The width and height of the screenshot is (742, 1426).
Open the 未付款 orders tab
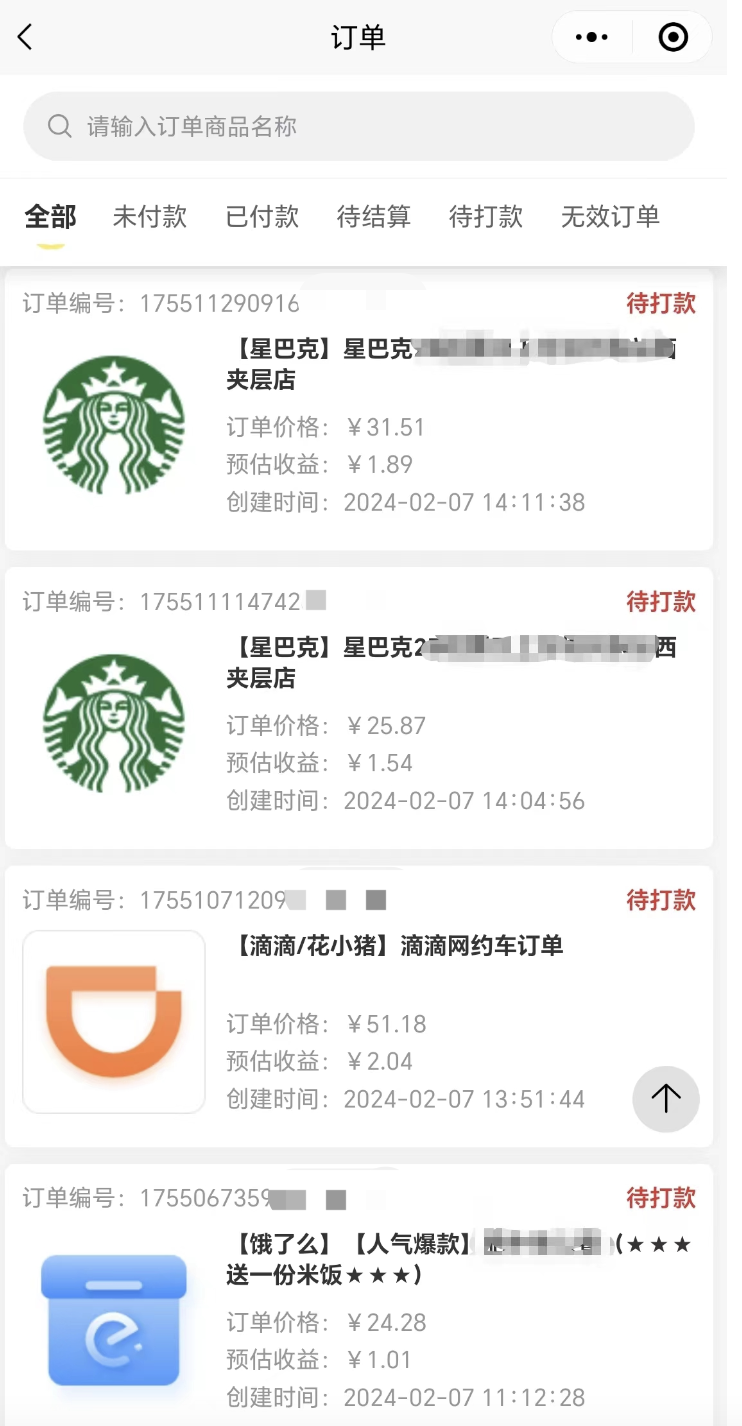149,217
